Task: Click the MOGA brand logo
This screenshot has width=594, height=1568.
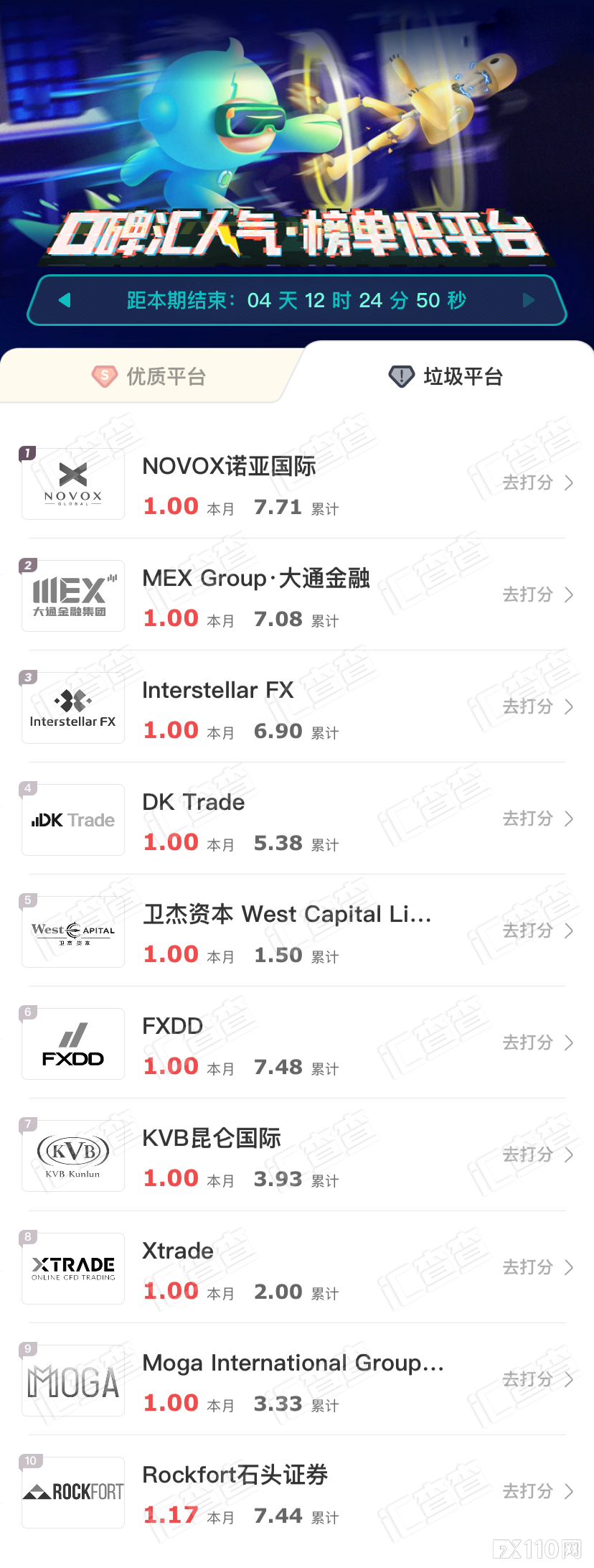Action: pos(72,1380)
